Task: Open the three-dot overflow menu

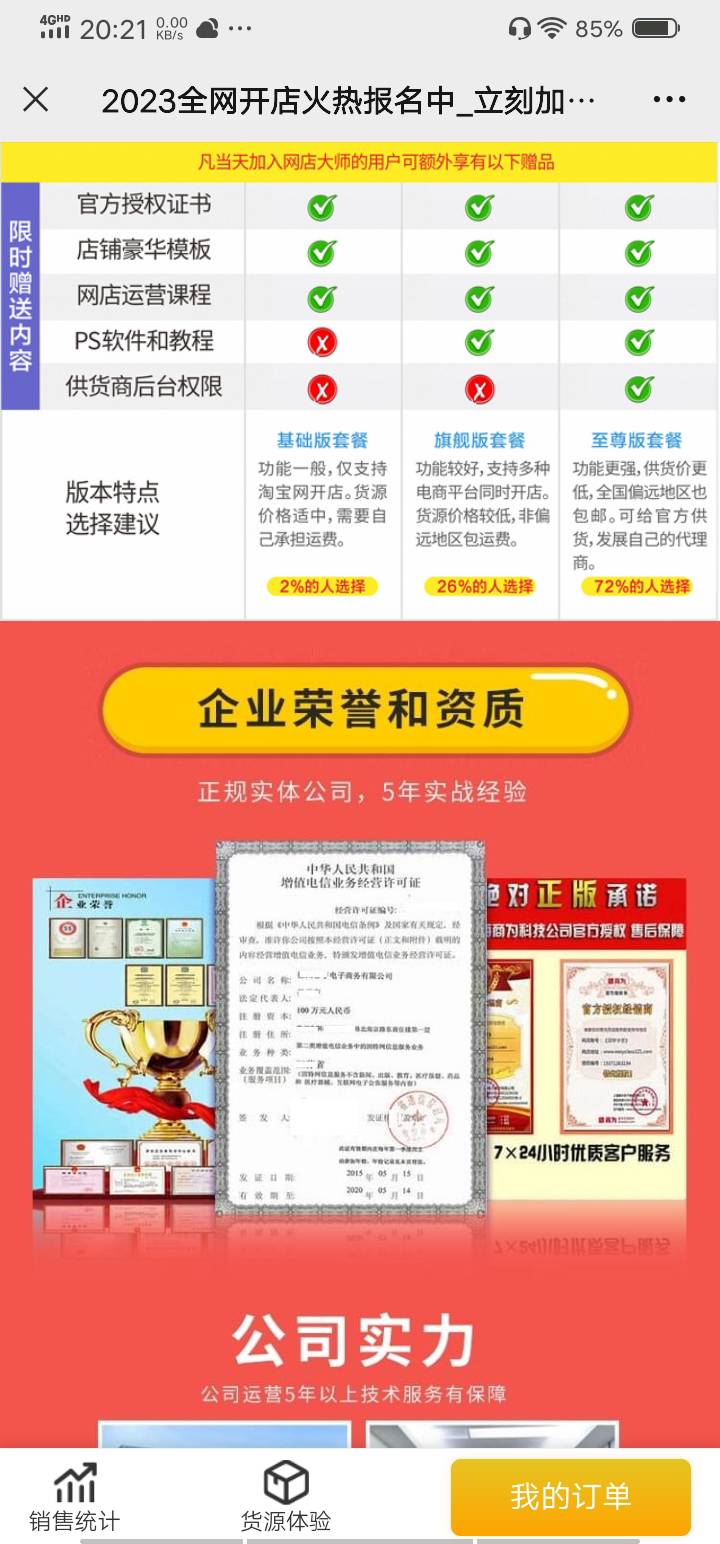Action: click(x=668, y=100)
